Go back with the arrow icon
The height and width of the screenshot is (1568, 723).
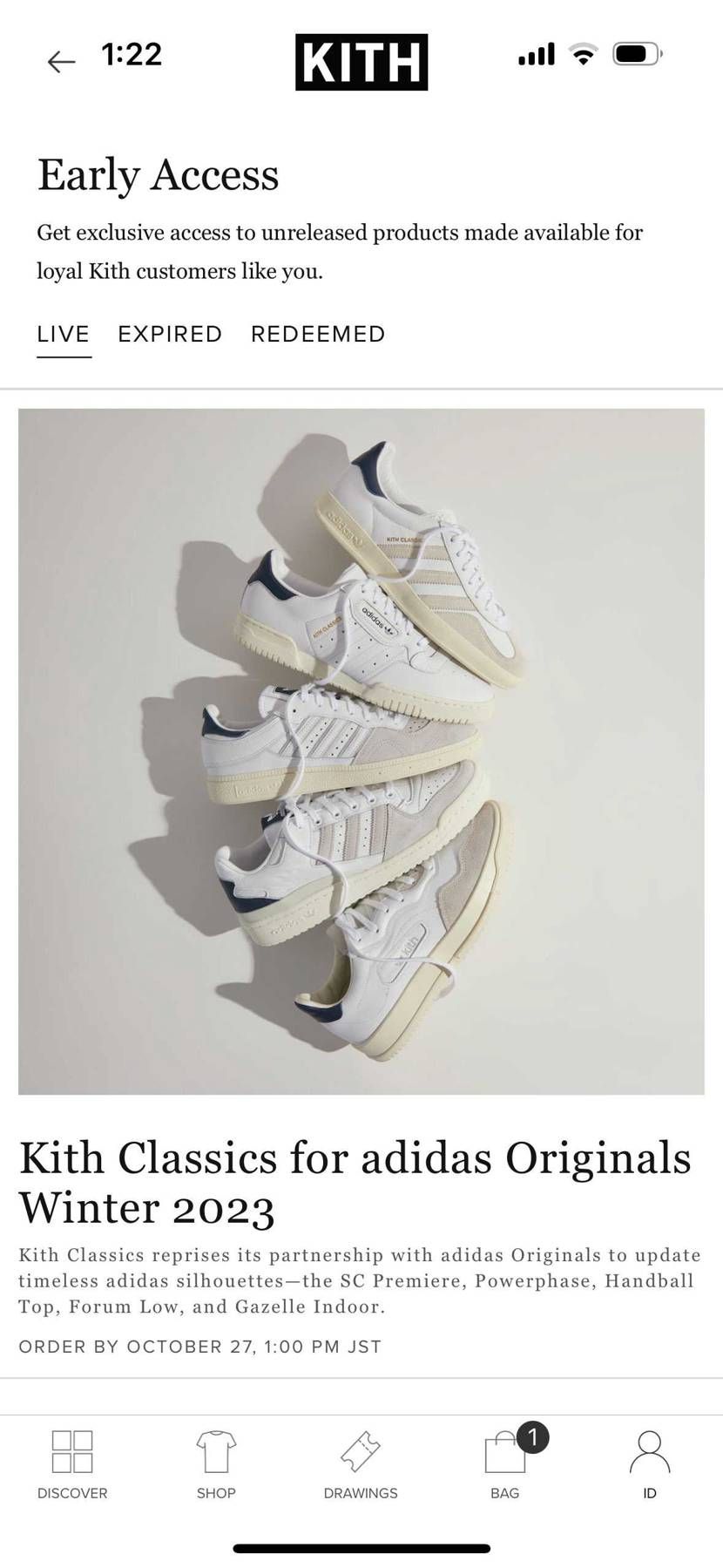61,61
